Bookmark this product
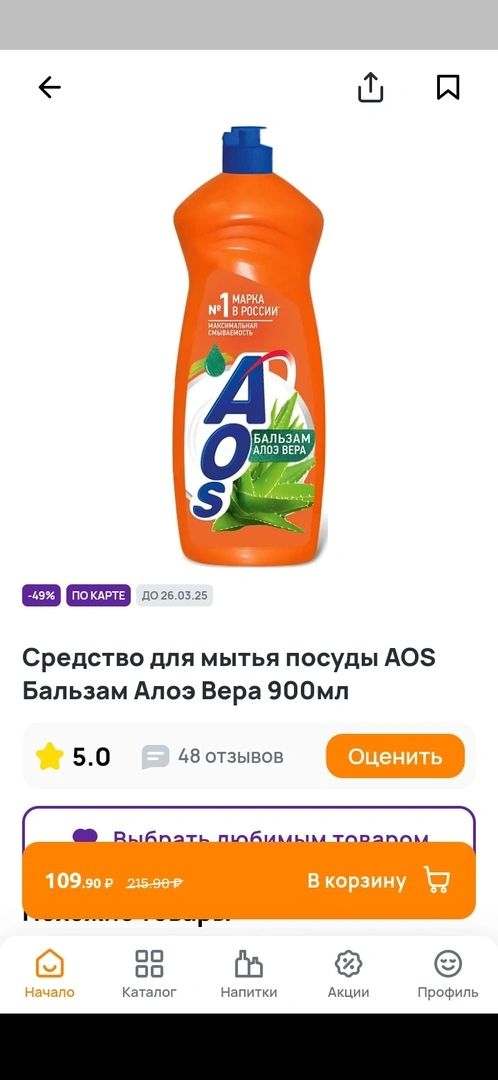The height and width of the screenshot is (1080, 498). [448, 87]
